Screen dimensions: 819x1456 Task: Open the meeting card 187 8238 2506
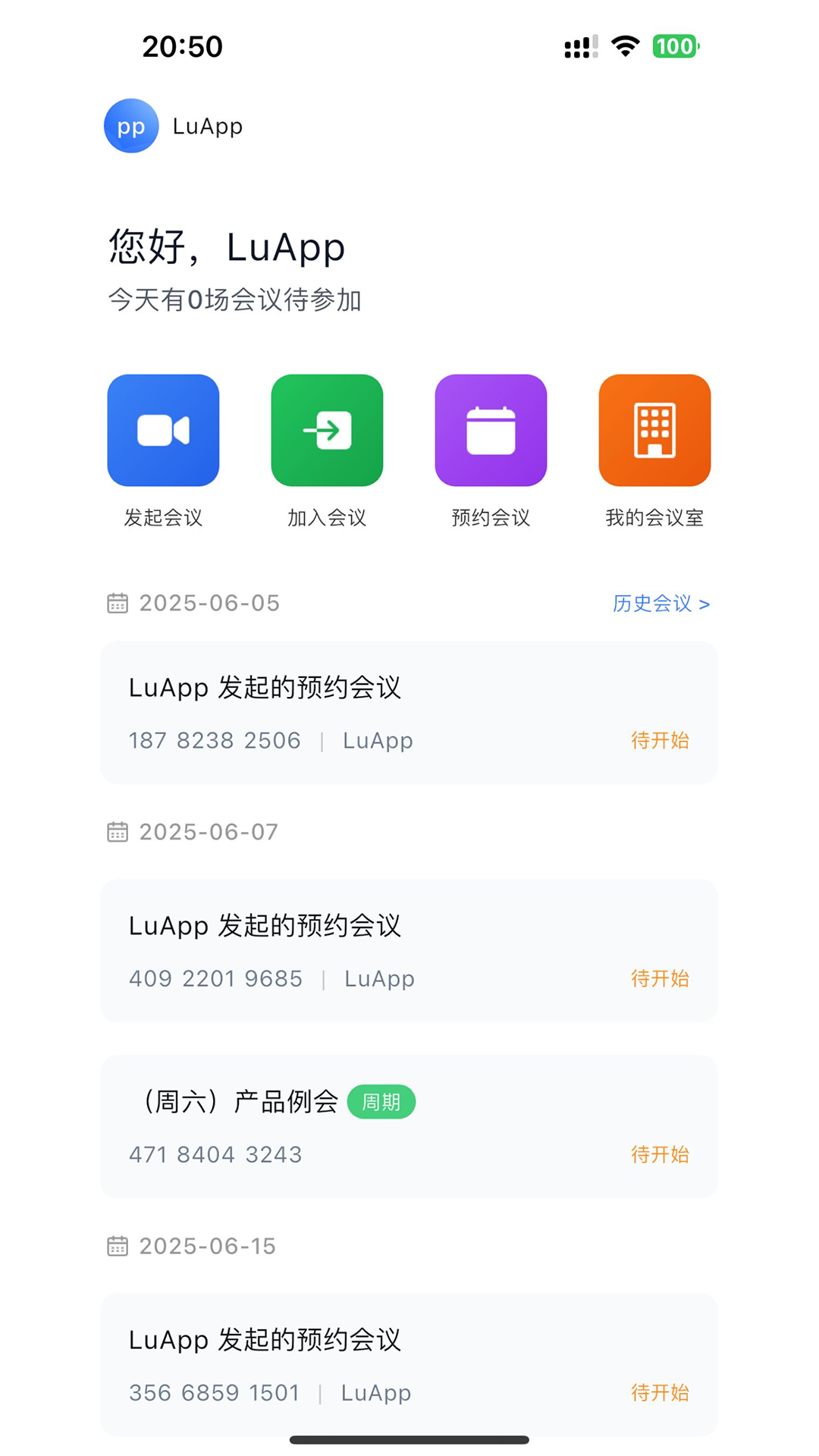[x=409, y=711]
